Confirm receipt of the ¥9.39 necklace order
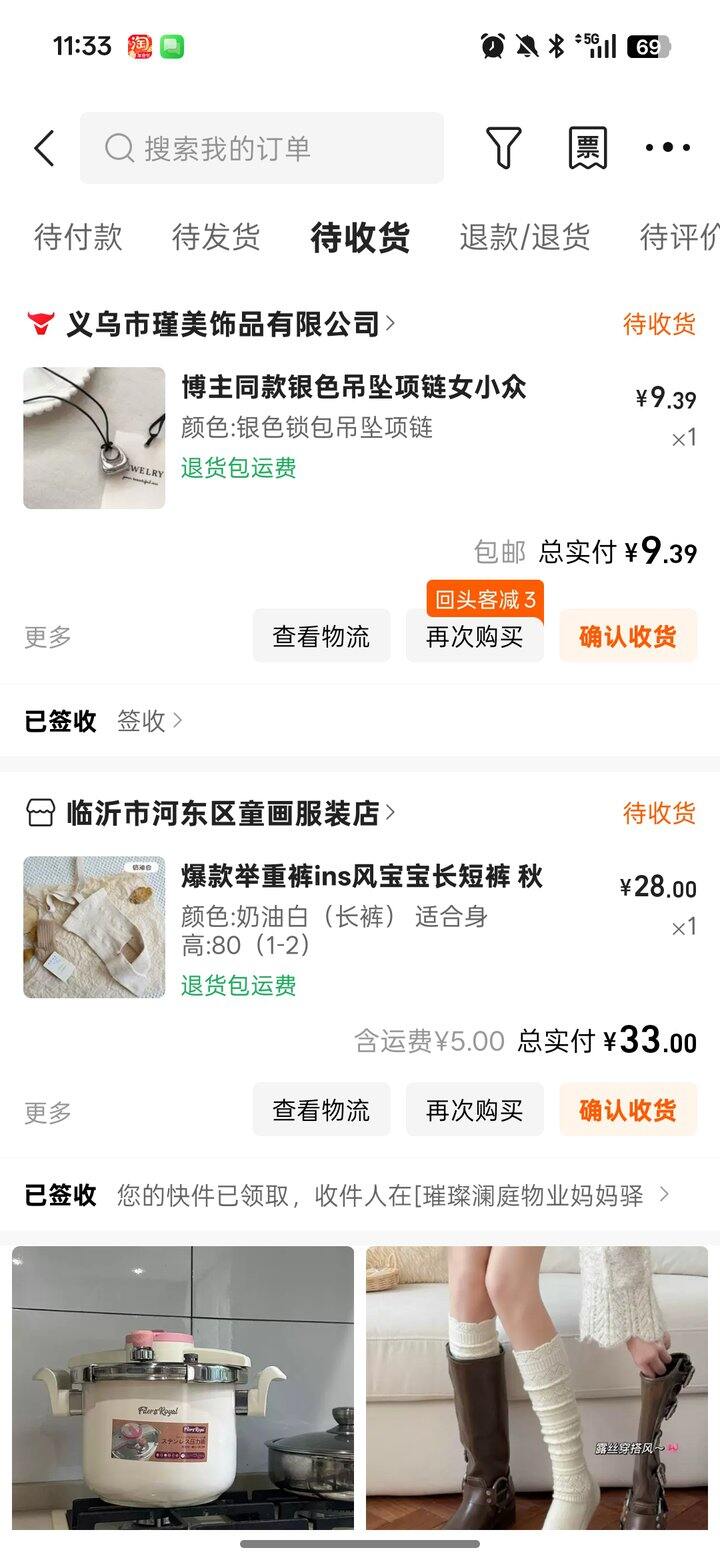720x1562 pixels. [x=628, y=637]
